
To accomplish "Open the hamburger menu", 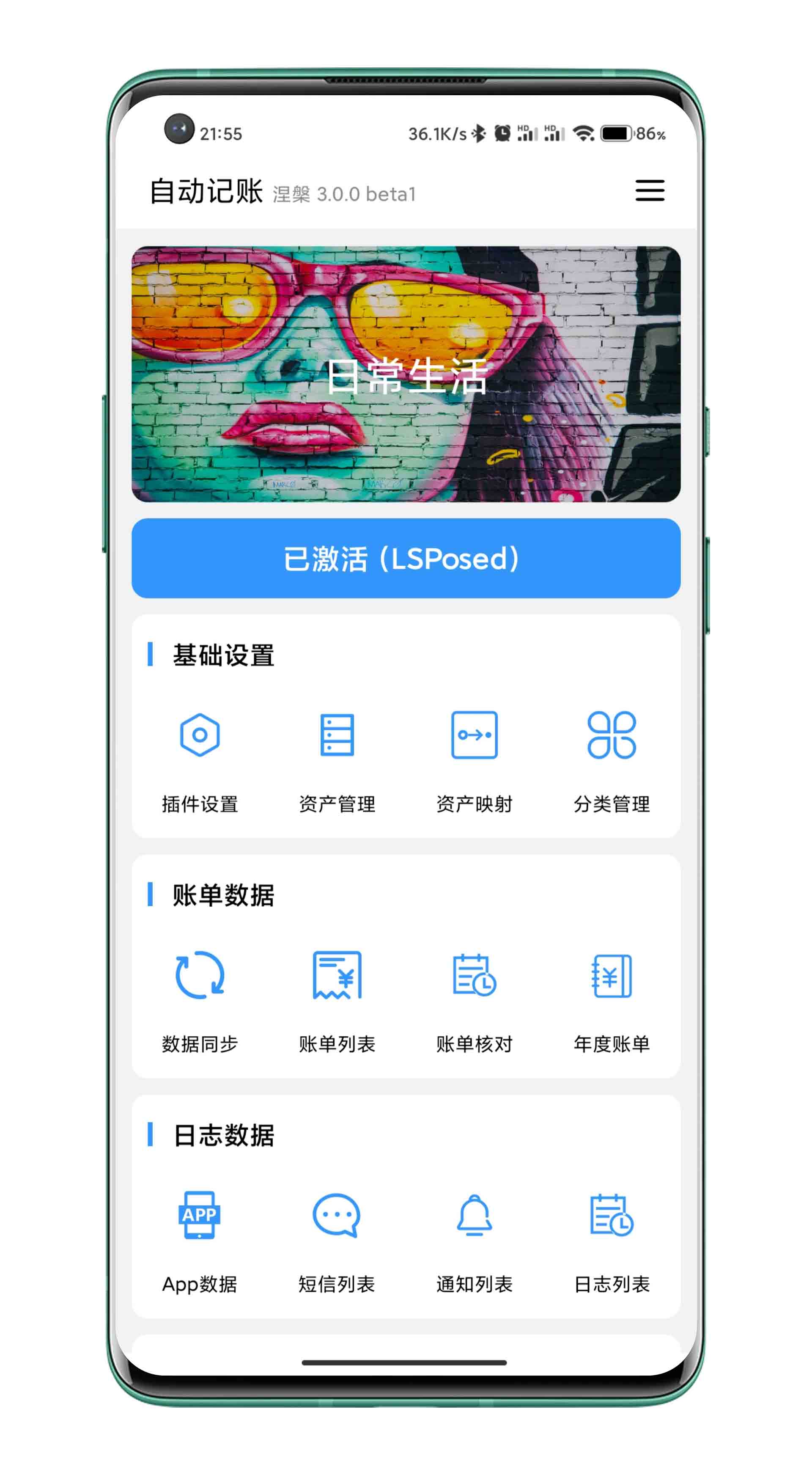I will point(650,191).
